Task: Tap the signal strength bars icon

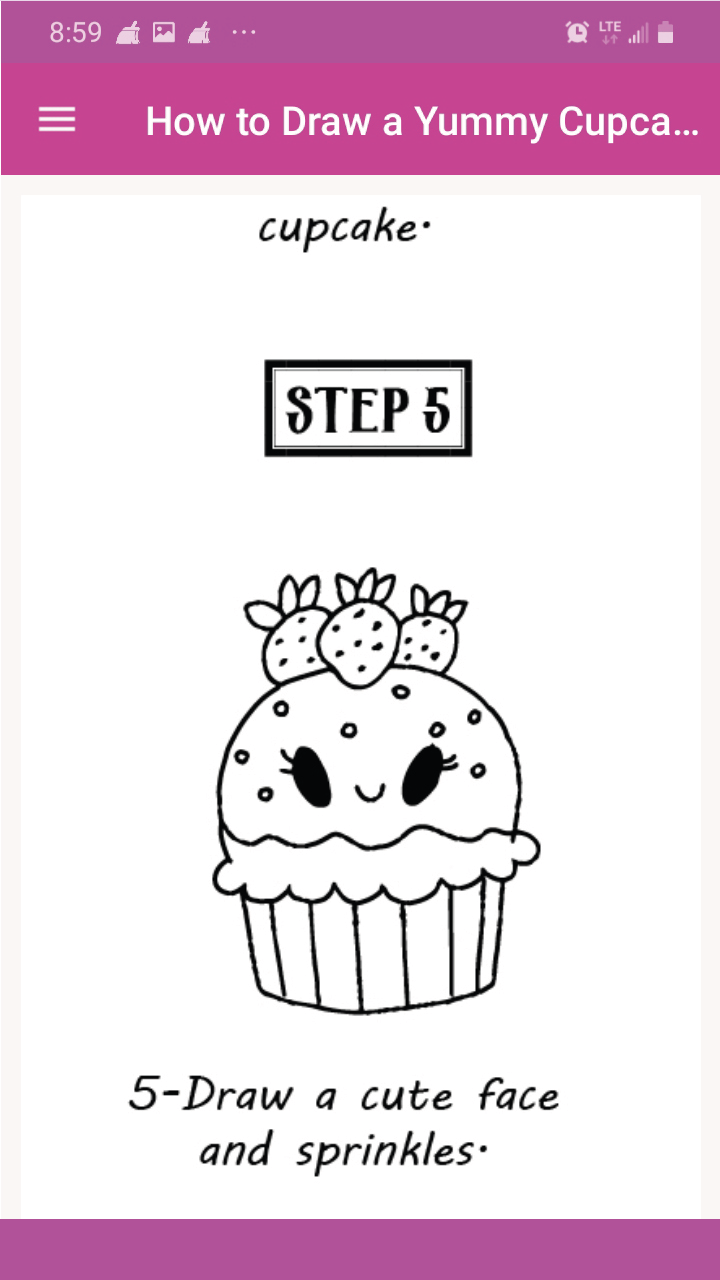Action: [637, 34]
